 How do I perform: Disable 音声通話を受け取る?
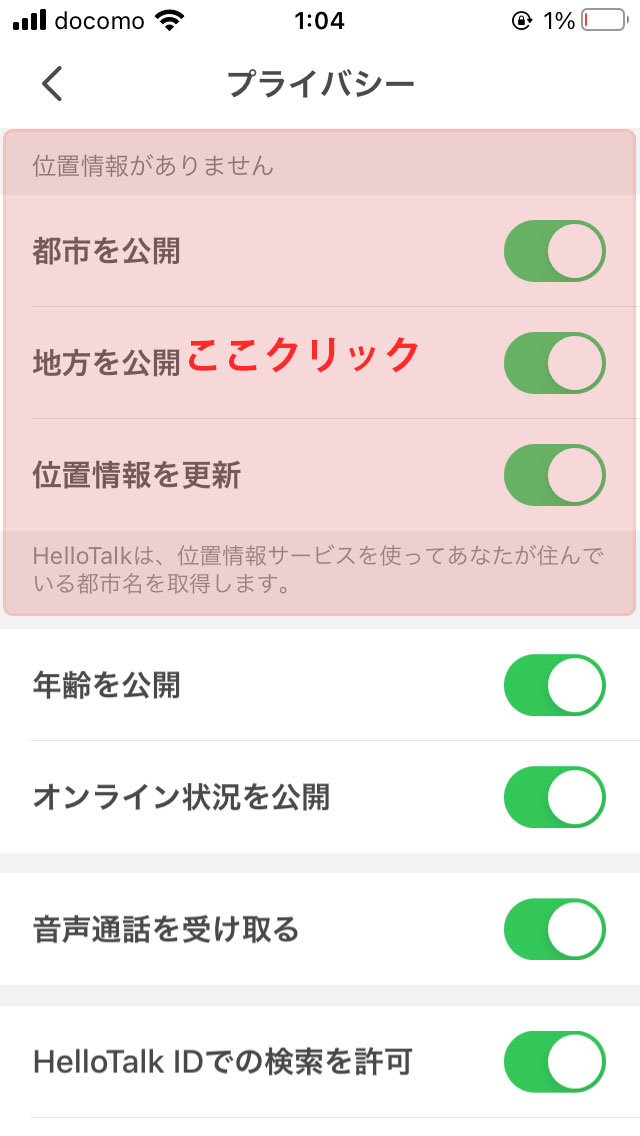tap(554, 930)
